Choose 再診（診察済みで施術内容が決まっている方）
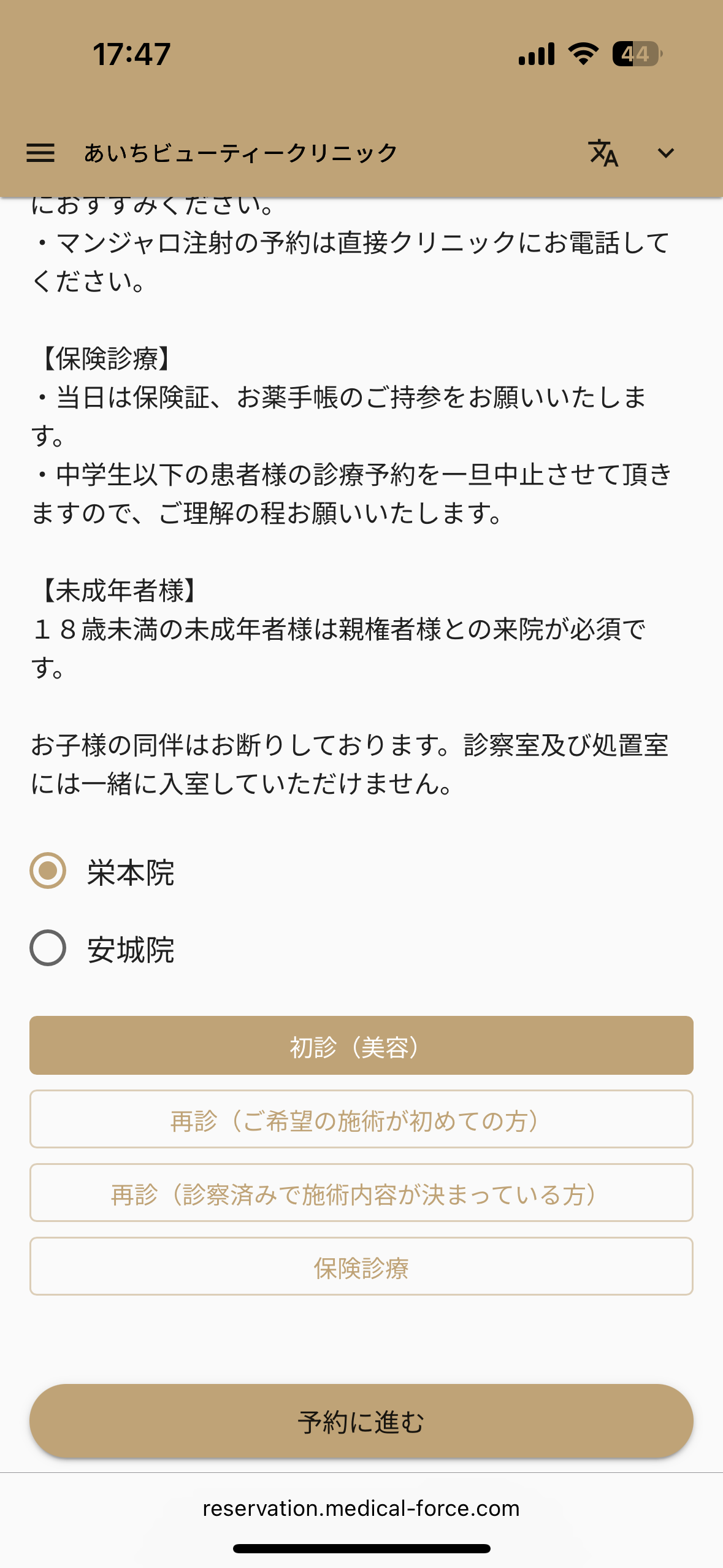723x1568 pixels. tap(361, 1193)
